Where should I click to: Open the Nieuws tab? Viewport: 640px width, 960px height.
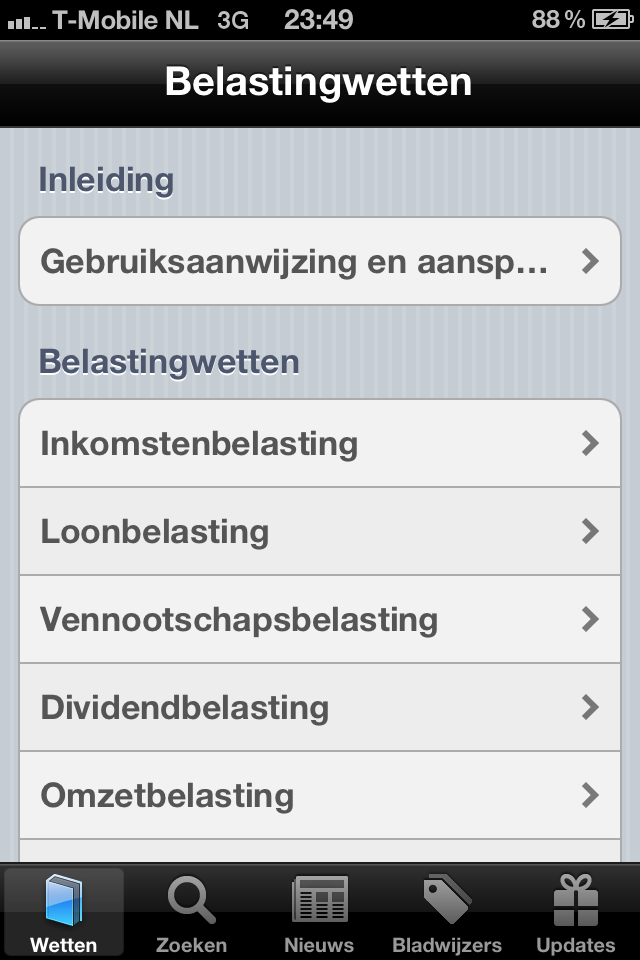319,912
